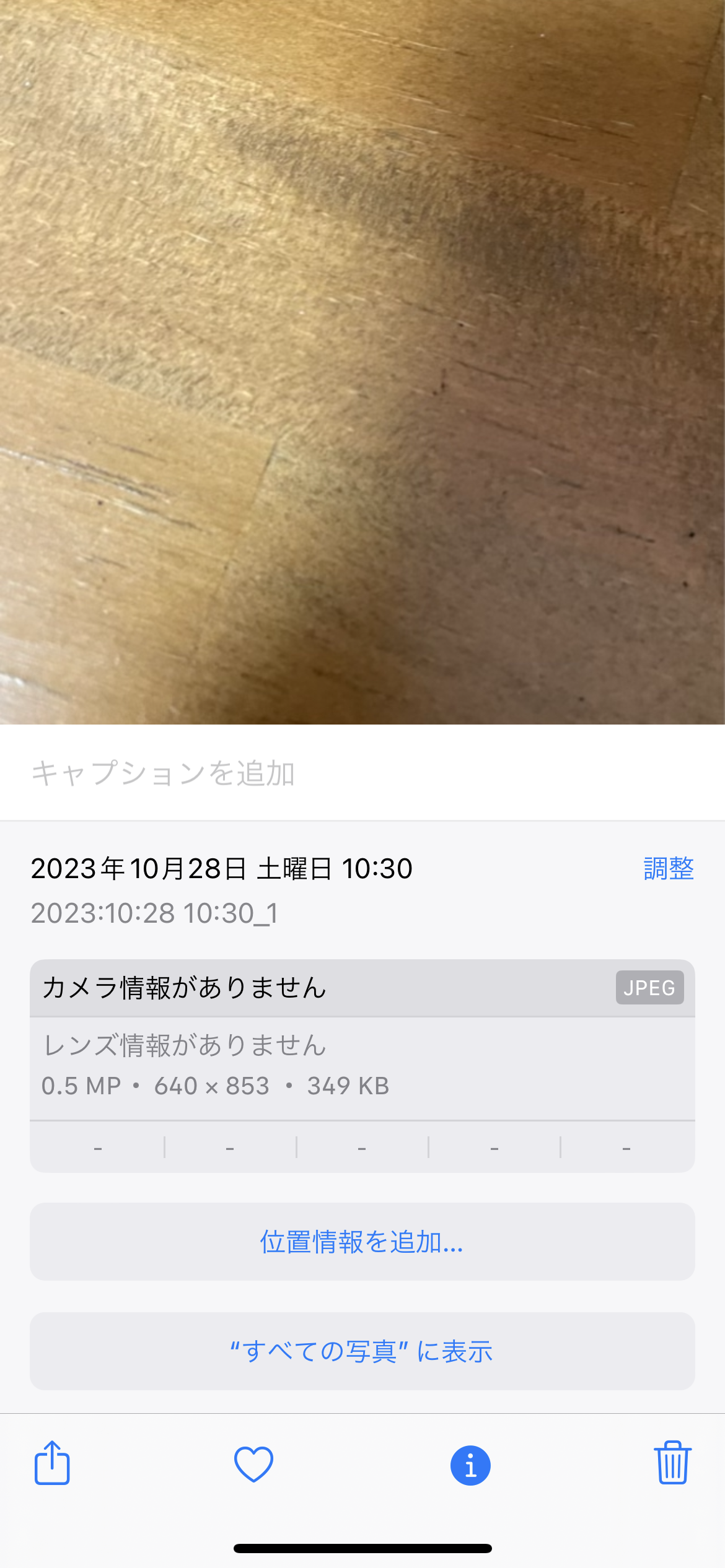Delete this photo with the trash icon

click(x=672, y=1463)
